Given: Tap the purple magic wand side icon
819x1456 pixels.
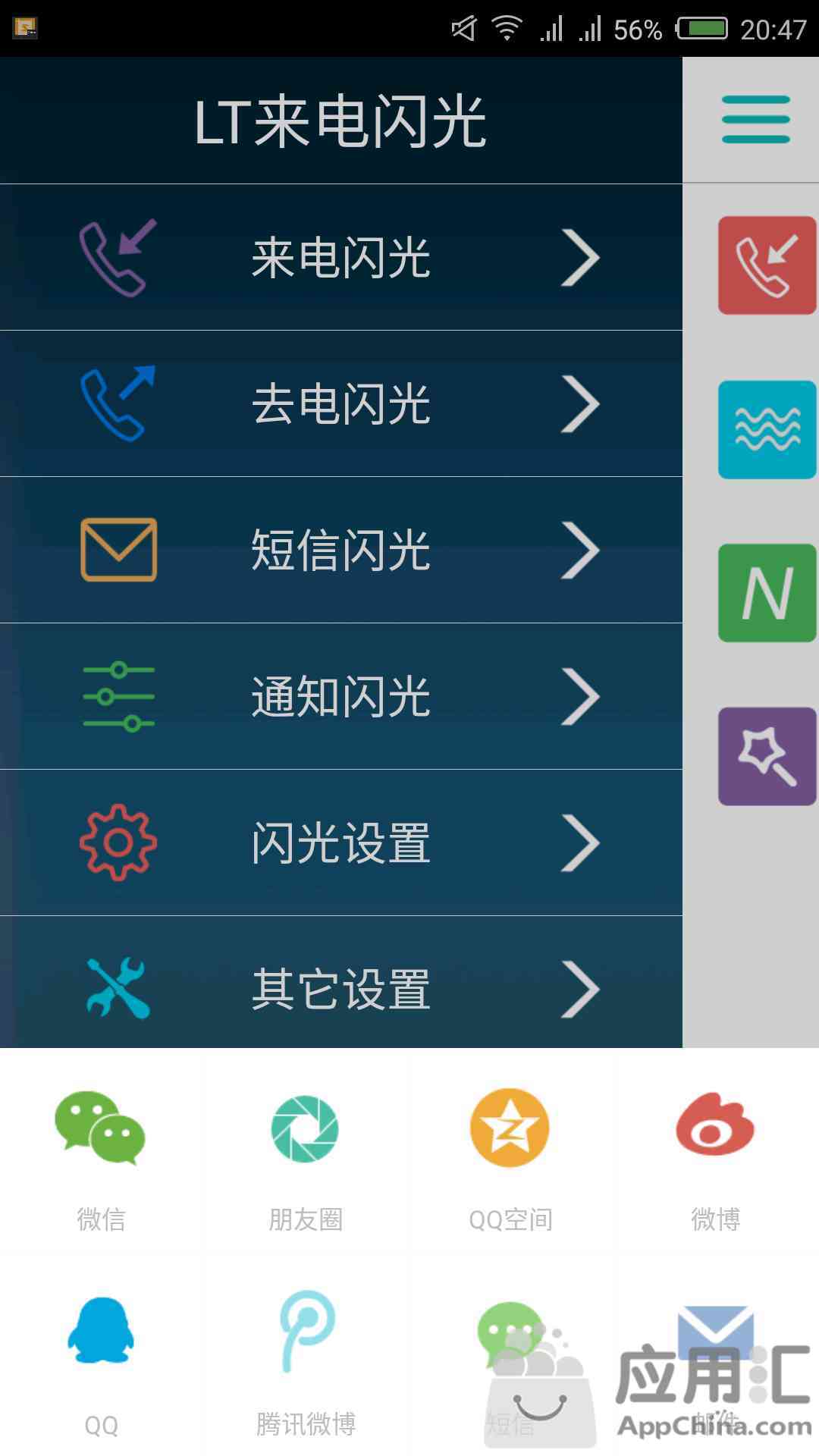Looking at the screenshot, I should [x=767, y=756].
